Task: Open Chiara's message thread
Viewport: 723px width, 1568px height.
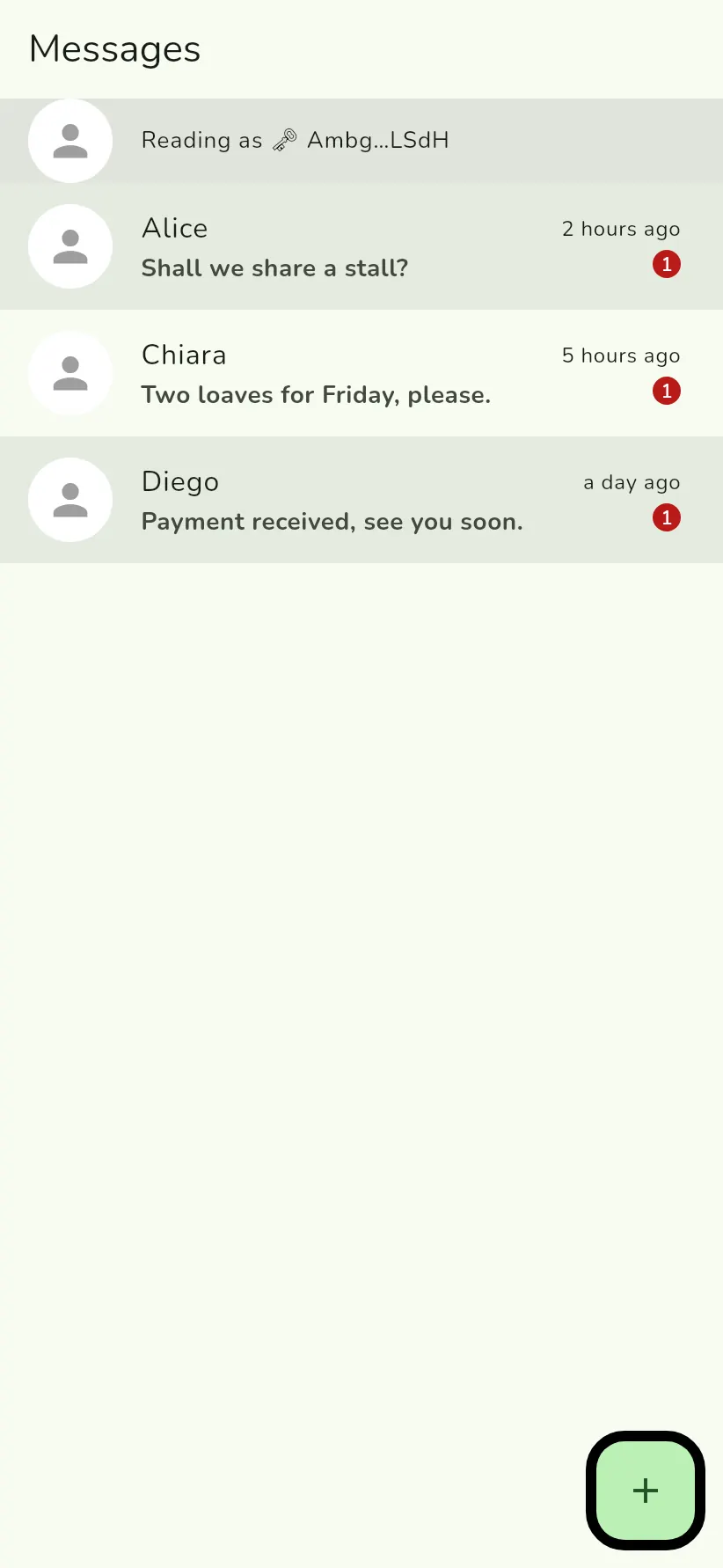Action: 361,373
